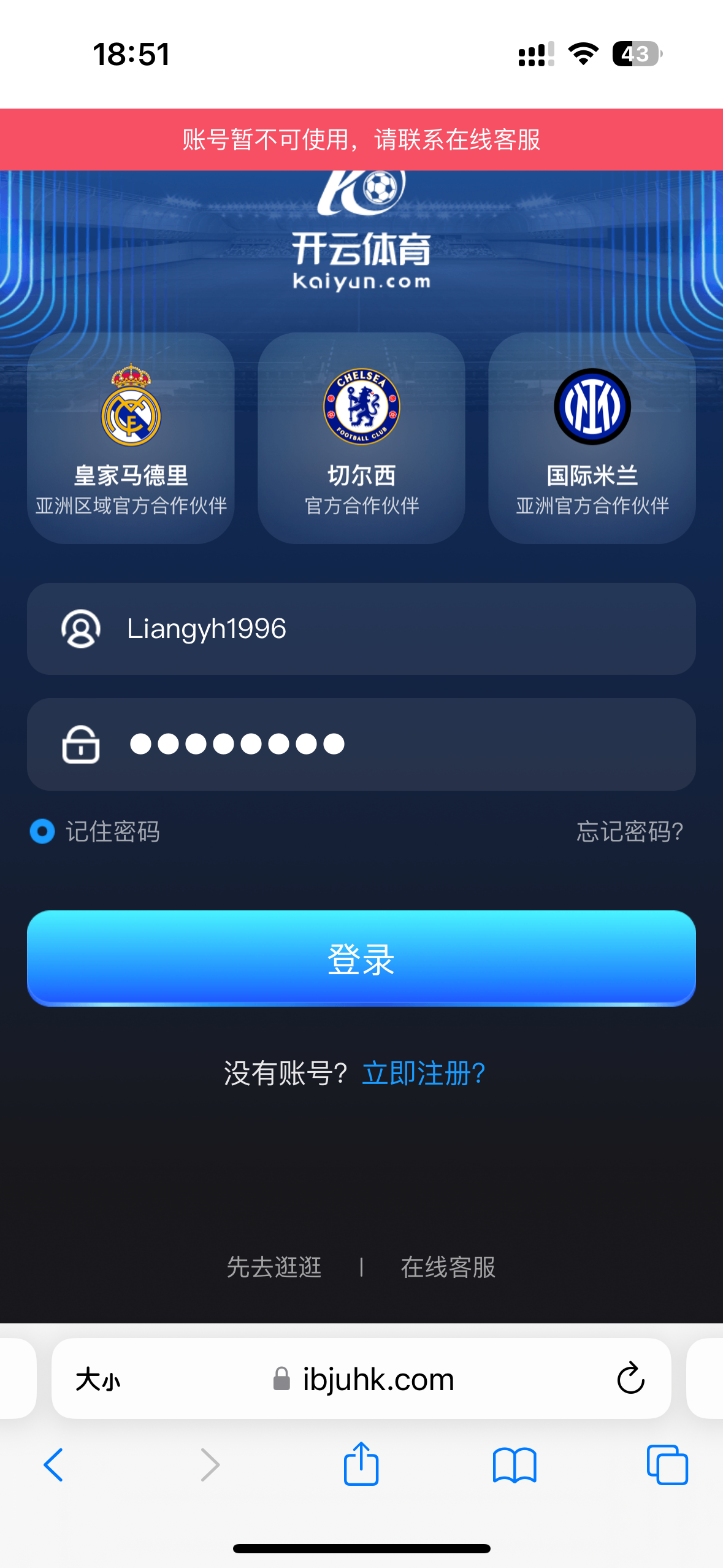Open the 立即注册 register link

(x=424, y=1073)
